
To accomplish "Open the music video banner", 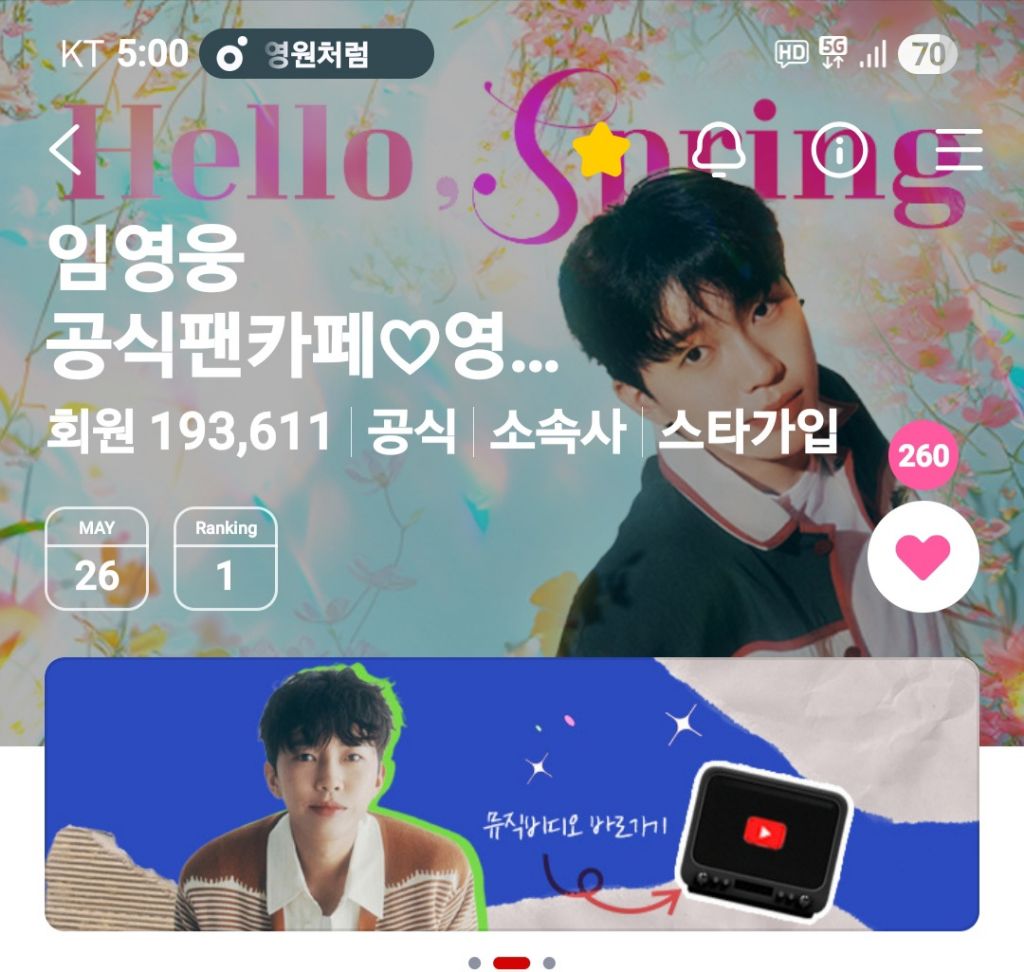I will pyautogui.click(x=511, y=794).
